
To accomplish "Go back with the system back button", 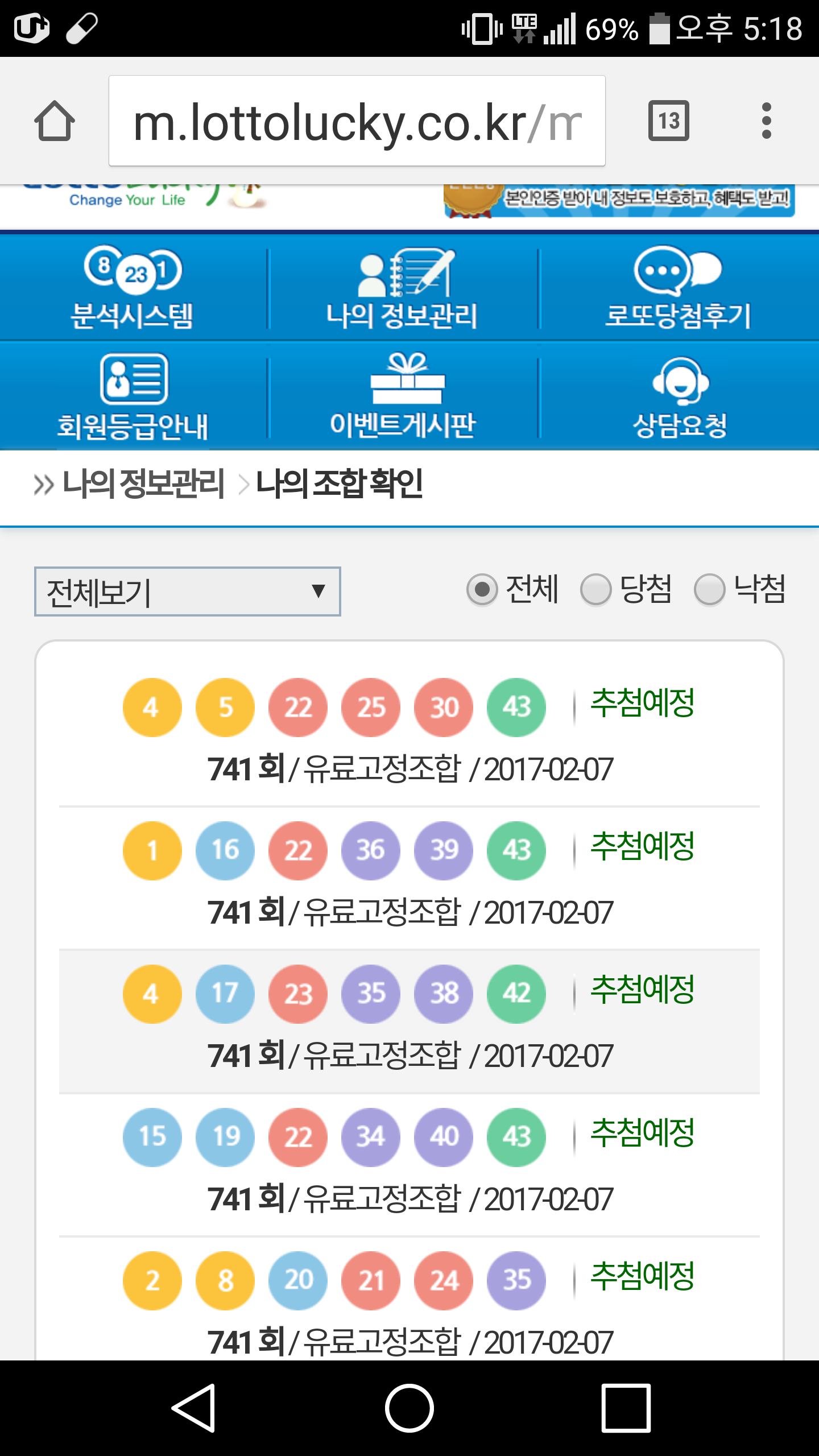I will pos(193,1408).
